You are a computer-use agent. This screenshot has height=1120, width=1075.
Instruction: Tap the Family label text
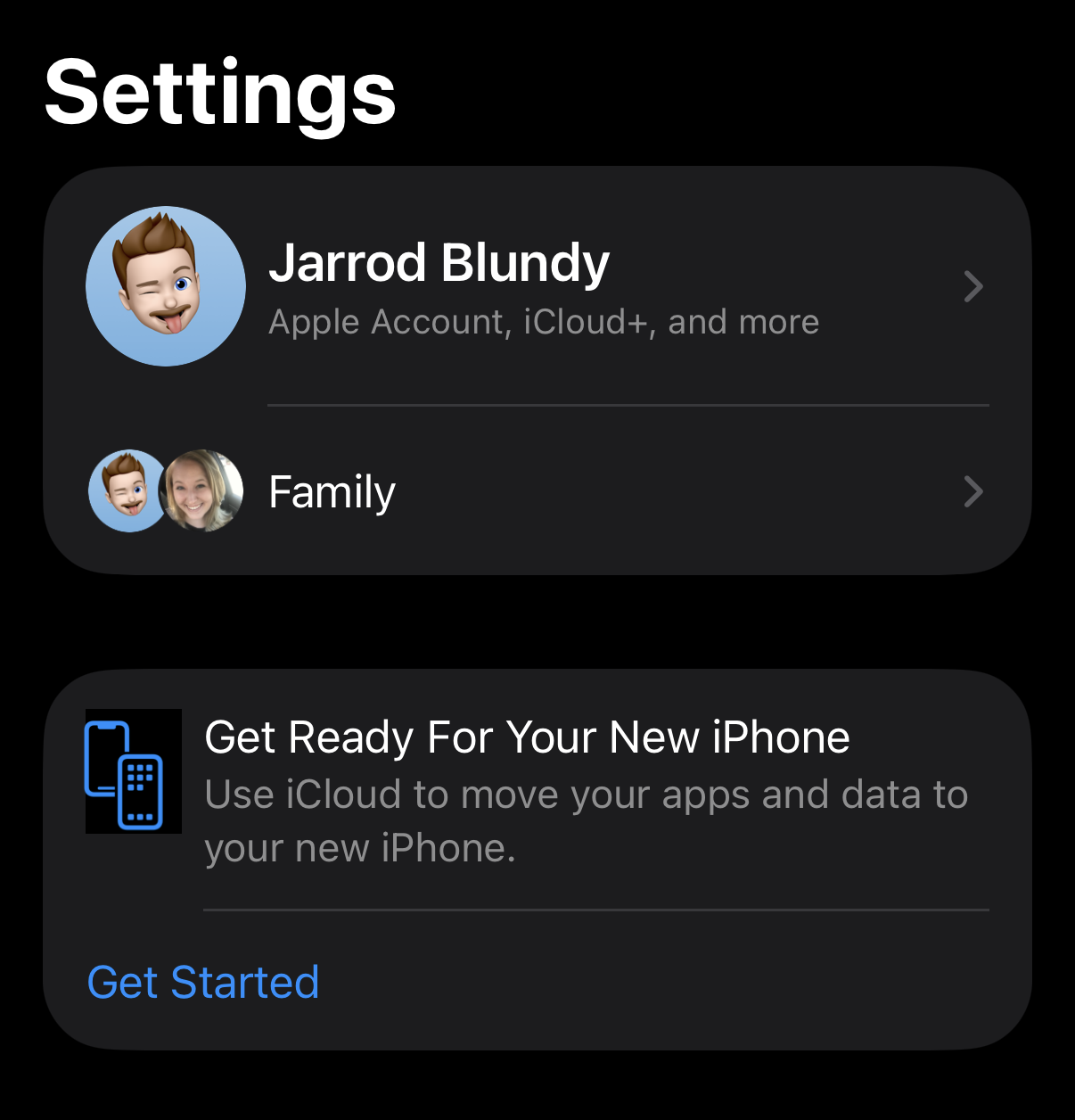click(332, 491)
